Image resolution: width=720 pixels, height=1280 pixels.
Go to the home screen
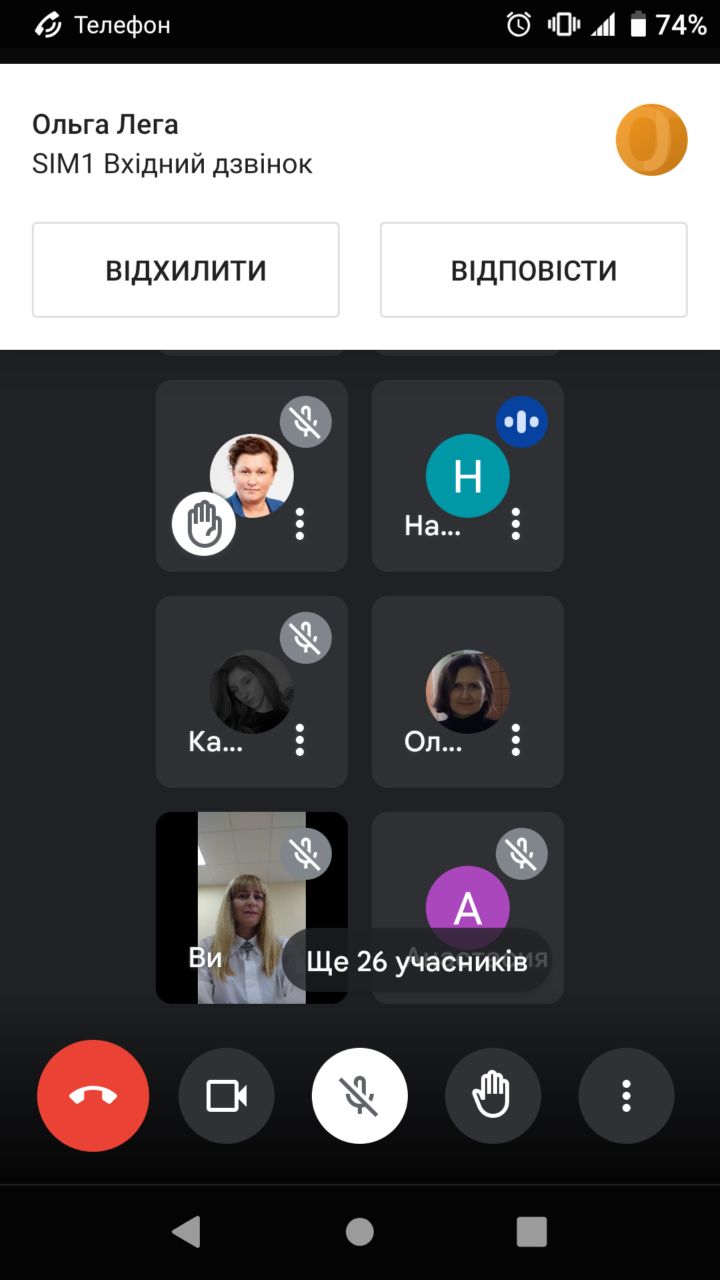point(360,1232)
